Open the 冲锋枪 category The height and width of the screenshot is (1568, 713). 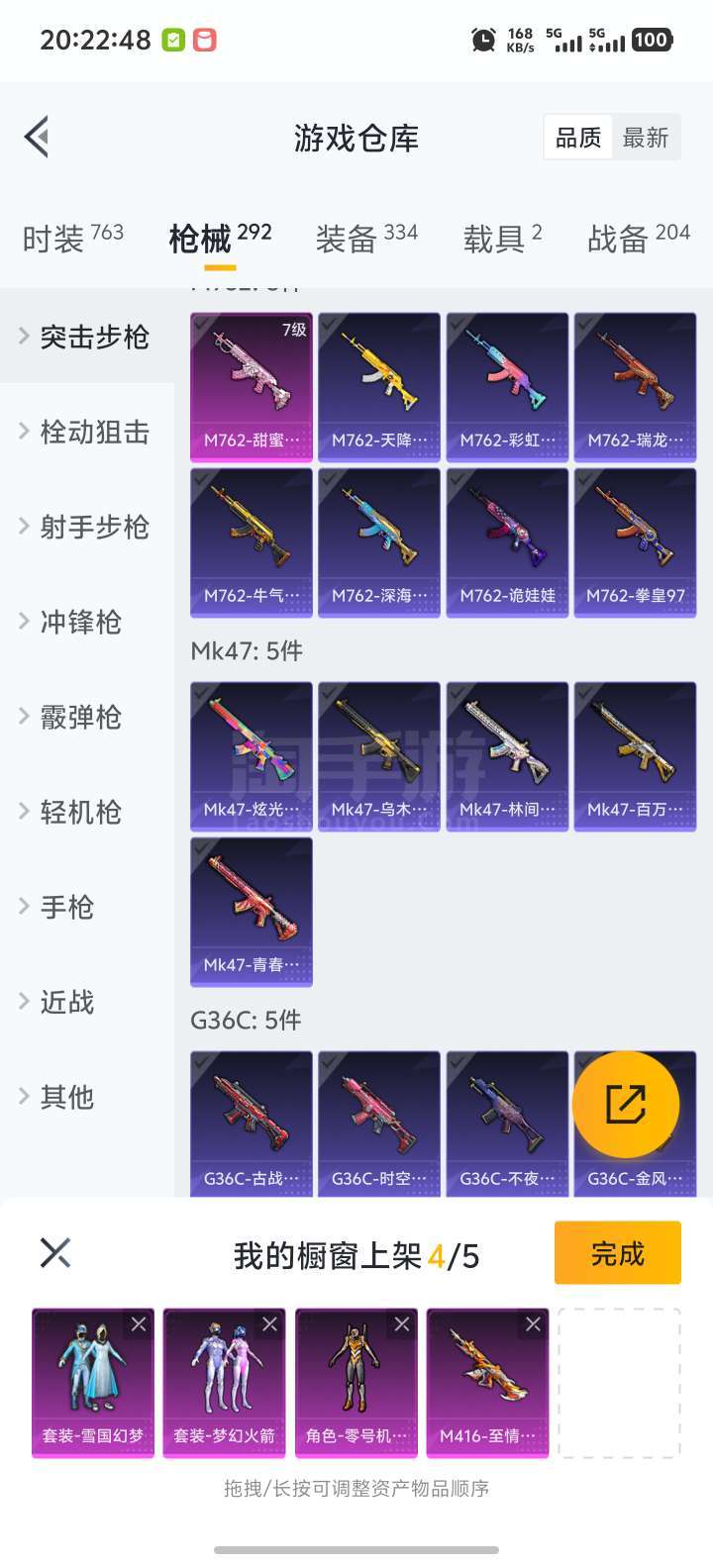(80, 622)
